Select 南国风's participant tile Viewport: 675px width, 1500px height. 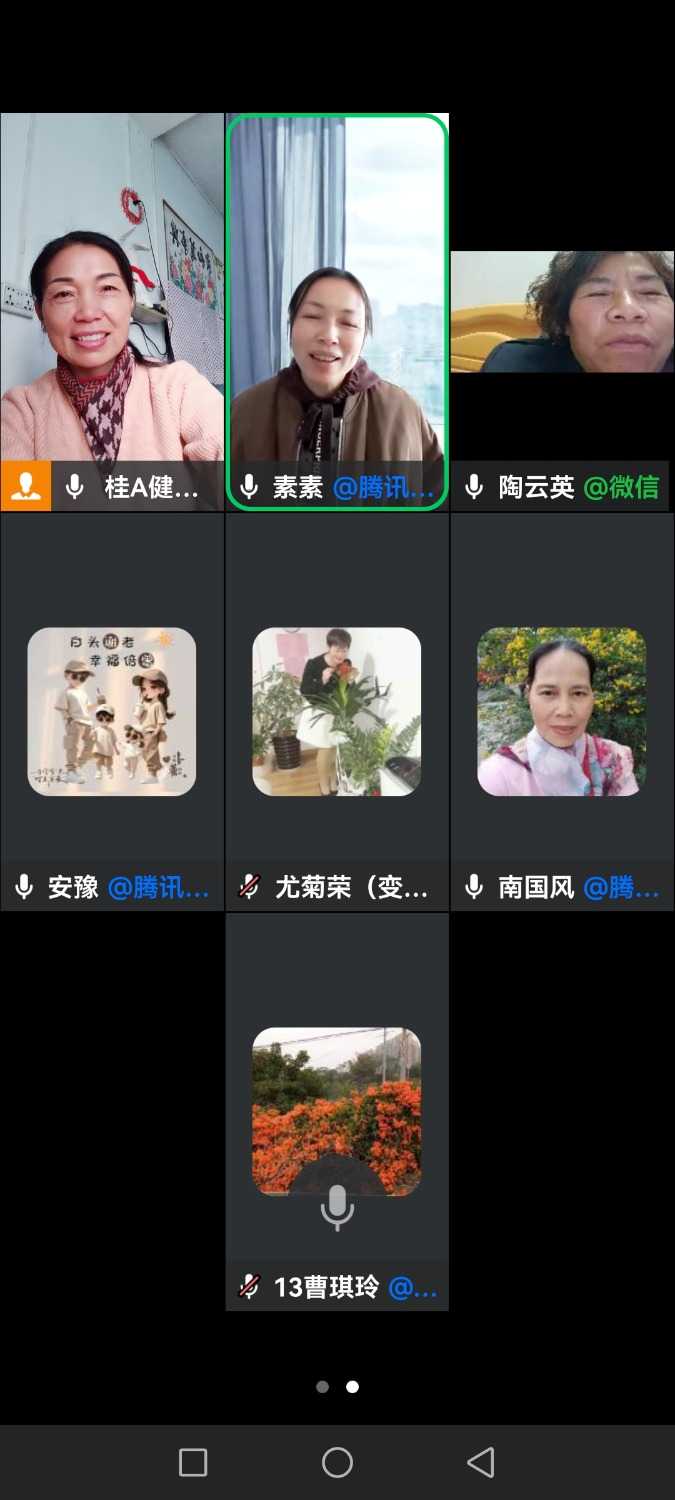pyautogui.click(x=562, y=711)
